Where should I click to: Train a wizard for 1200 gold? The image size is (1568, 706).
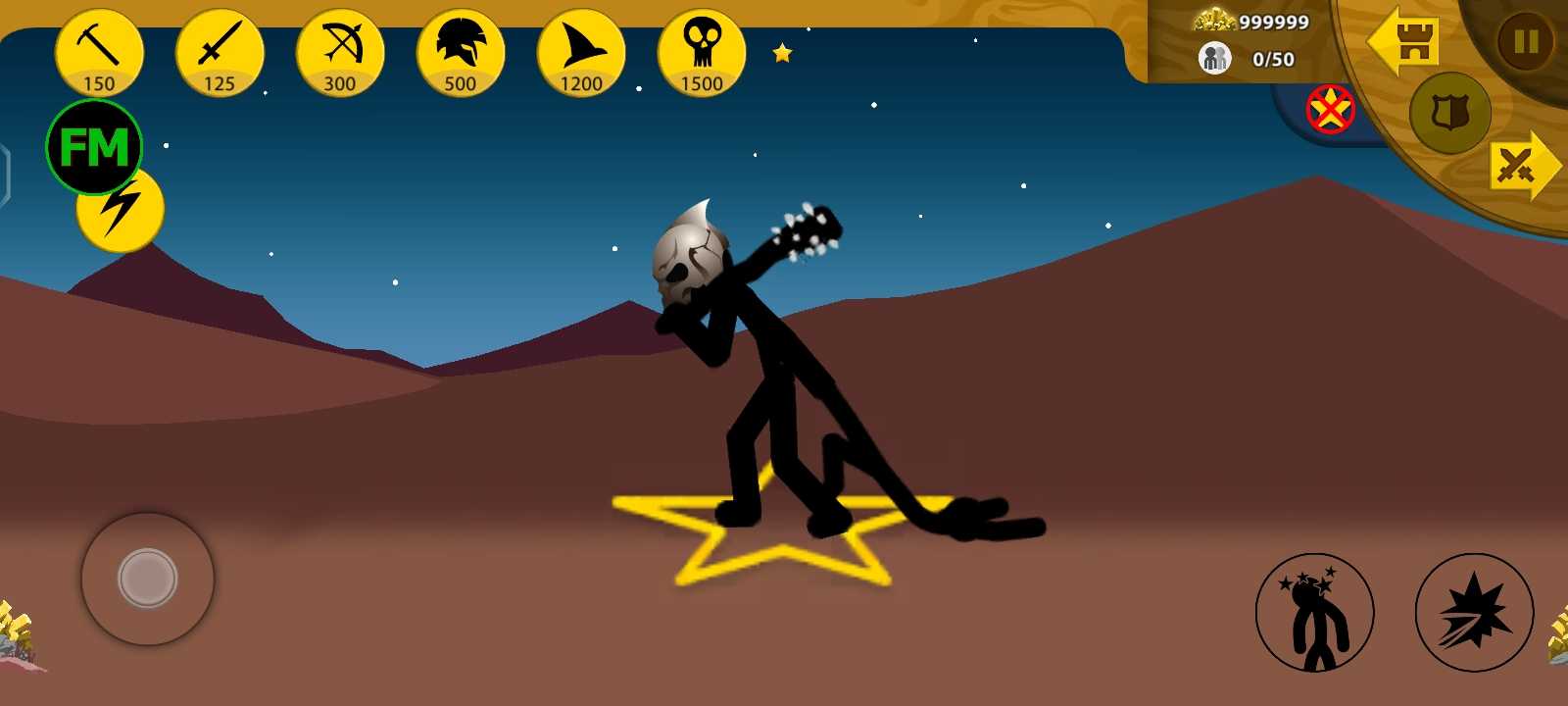pos(581,53)
